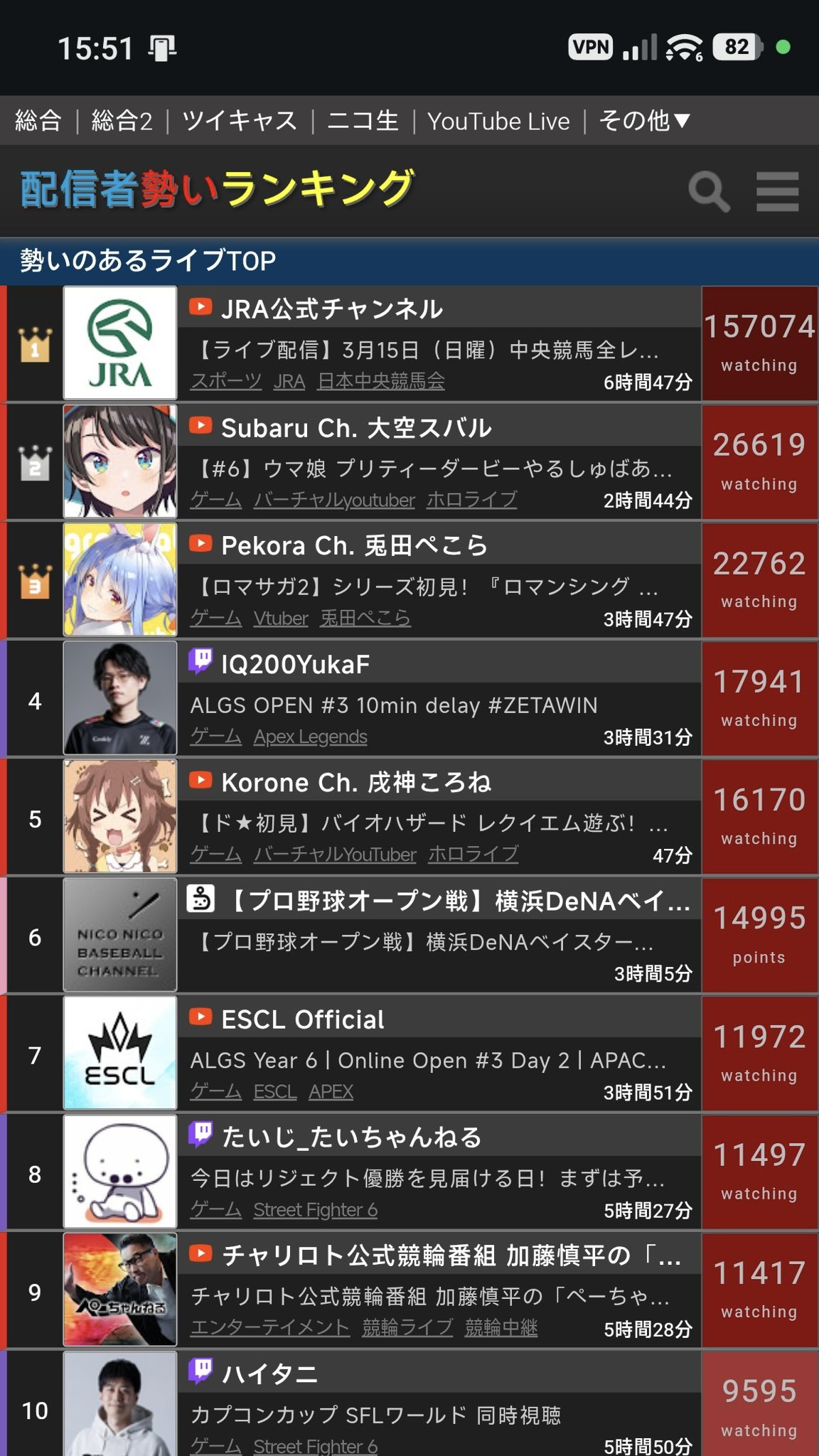Image resolution: width=819 pixels, height=1456 pixels.
Task: Open the hamburger menu
Action: [777, 191]
